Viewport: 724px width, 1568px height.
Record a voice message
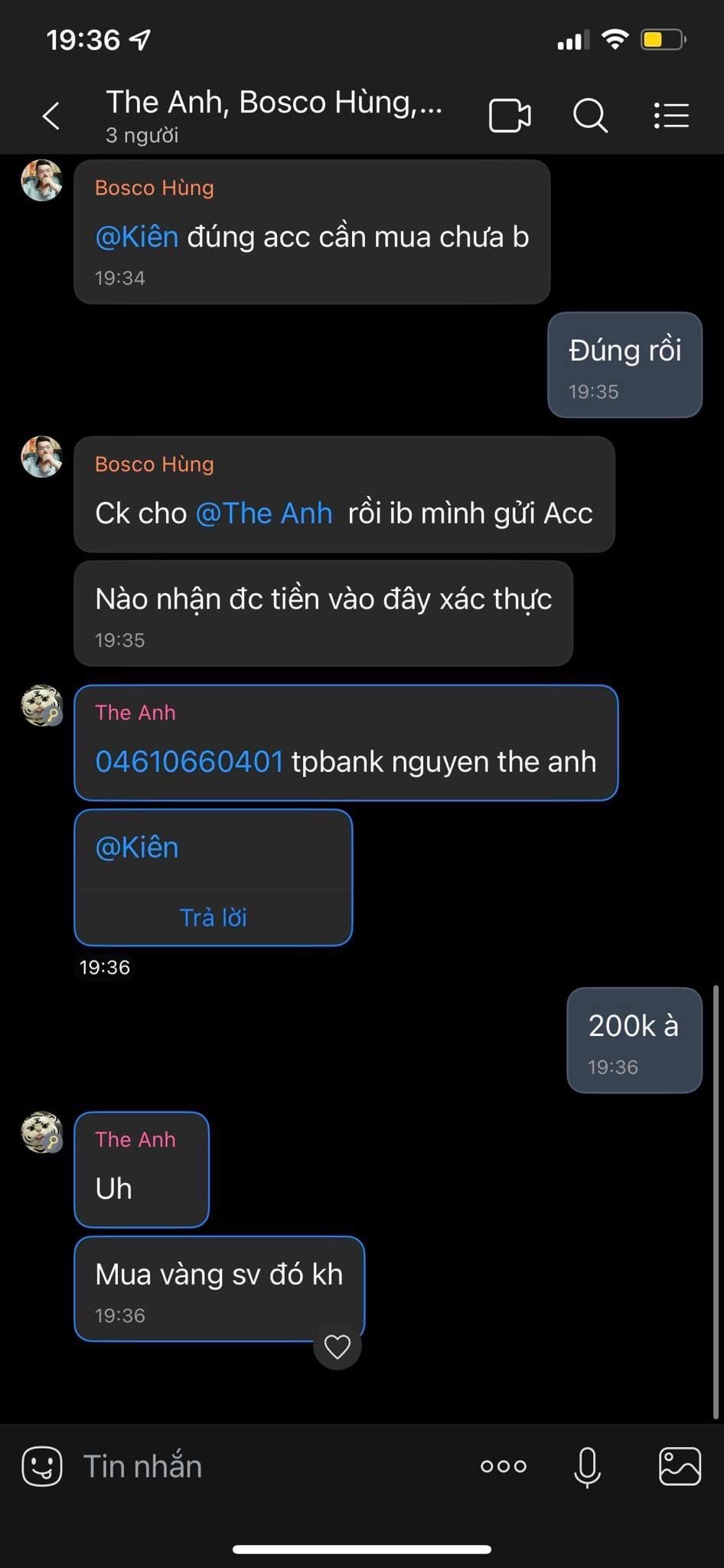pos(587,1466)
